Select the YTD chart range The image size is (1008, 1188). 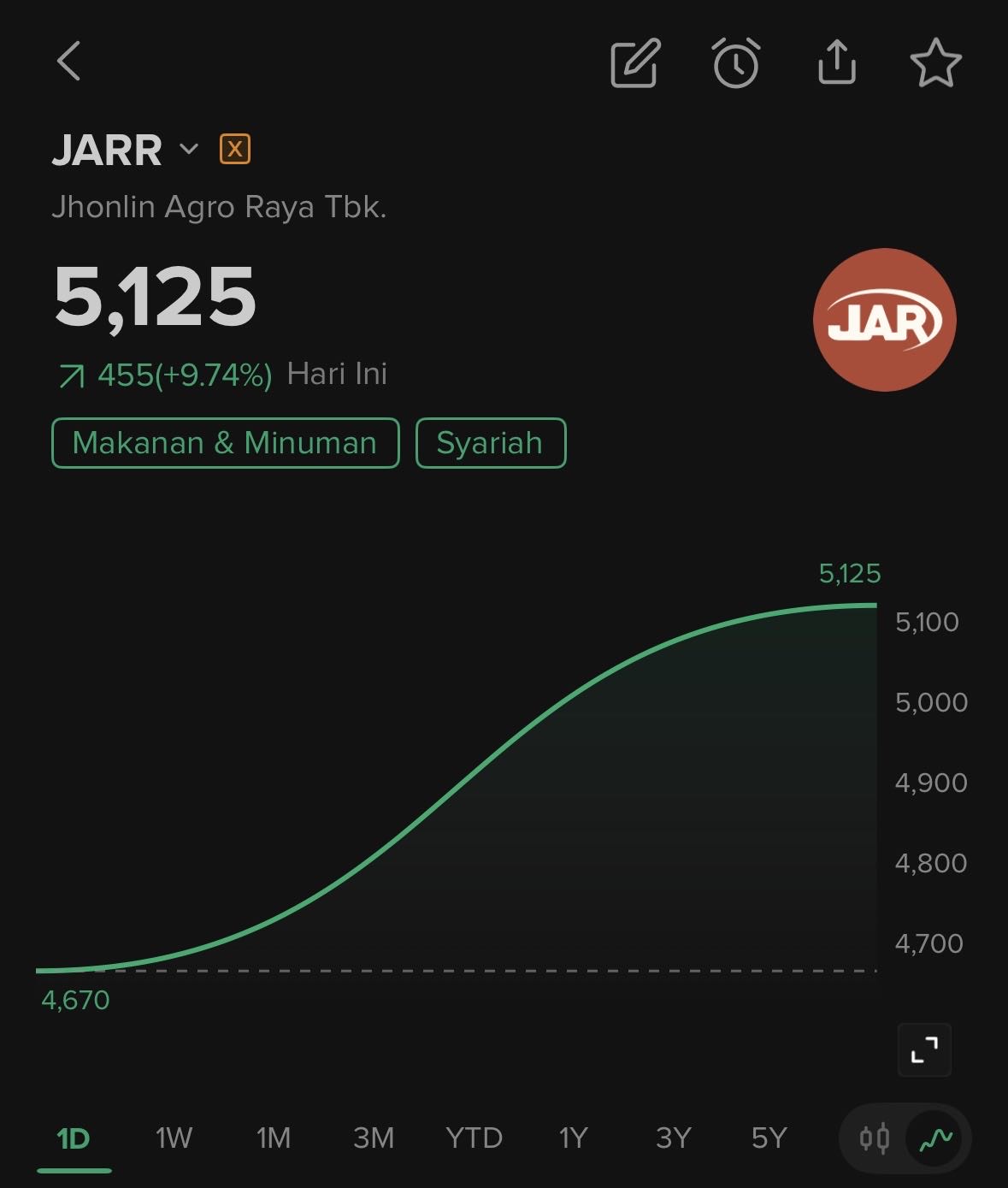474,1138
